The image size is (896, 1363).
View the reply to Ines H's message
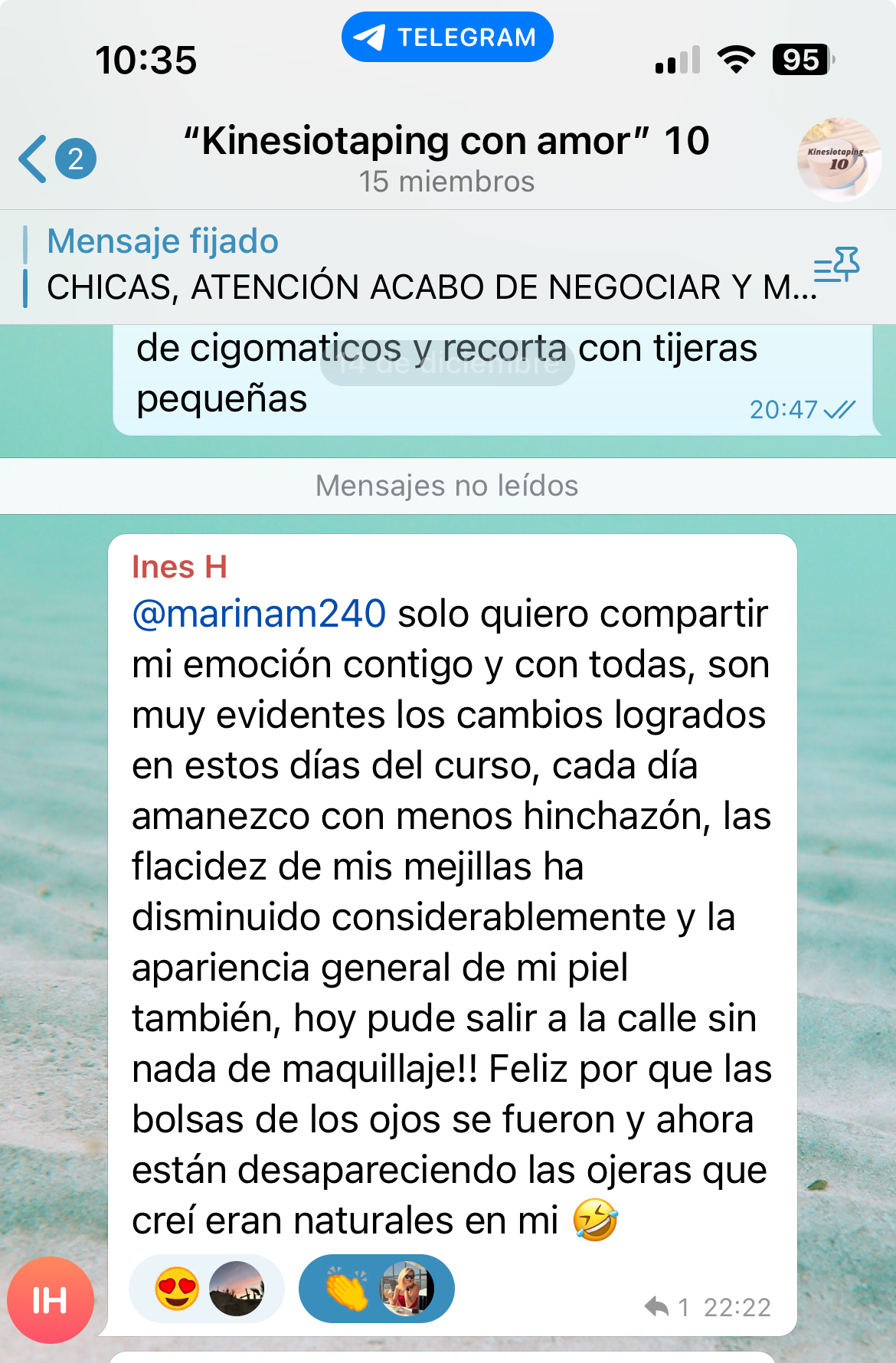(667, 1306)
